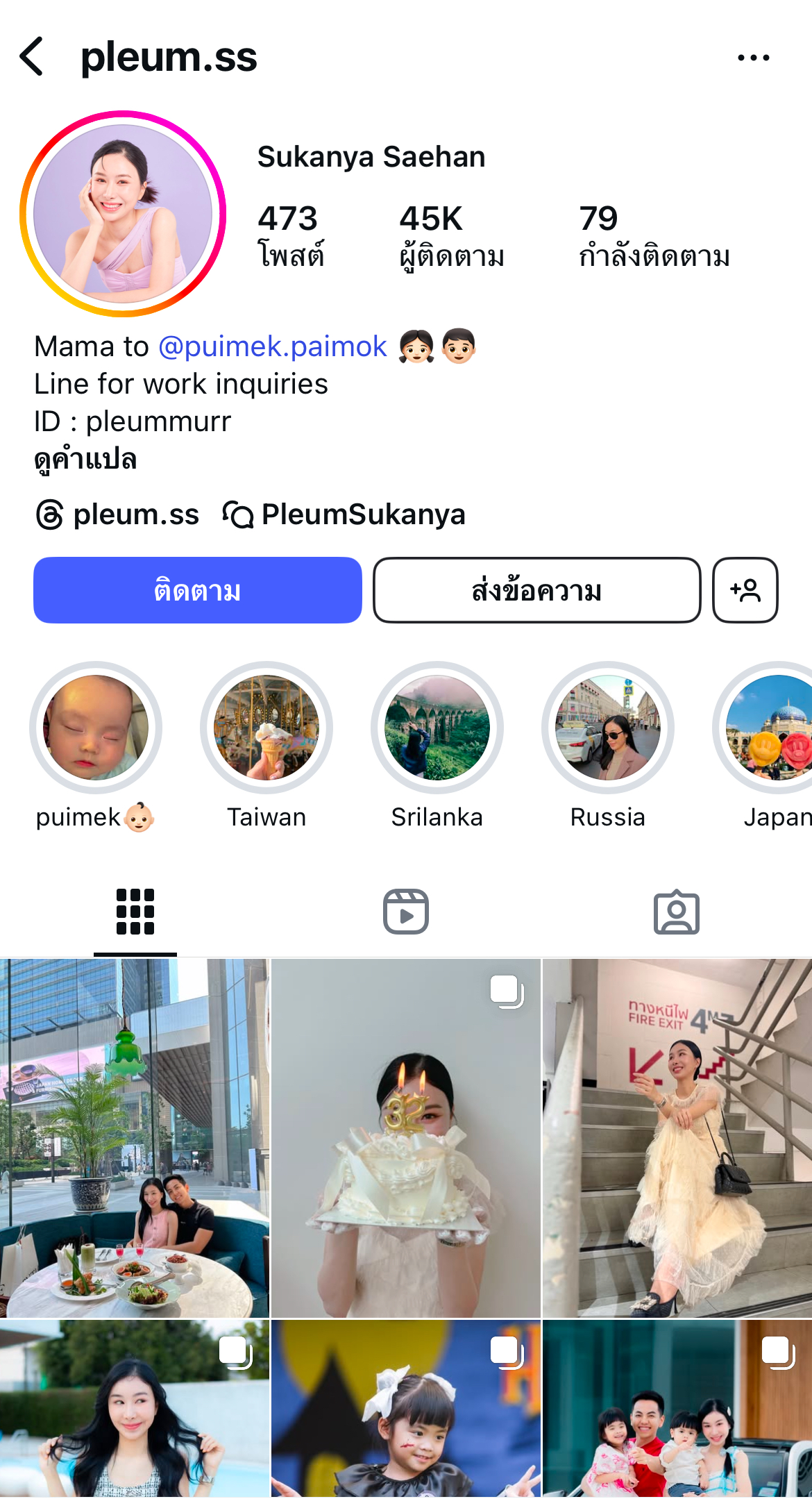Go back using the top-left arrow
This screenshot has width=812, height=1499.
(x=32, y=57)
